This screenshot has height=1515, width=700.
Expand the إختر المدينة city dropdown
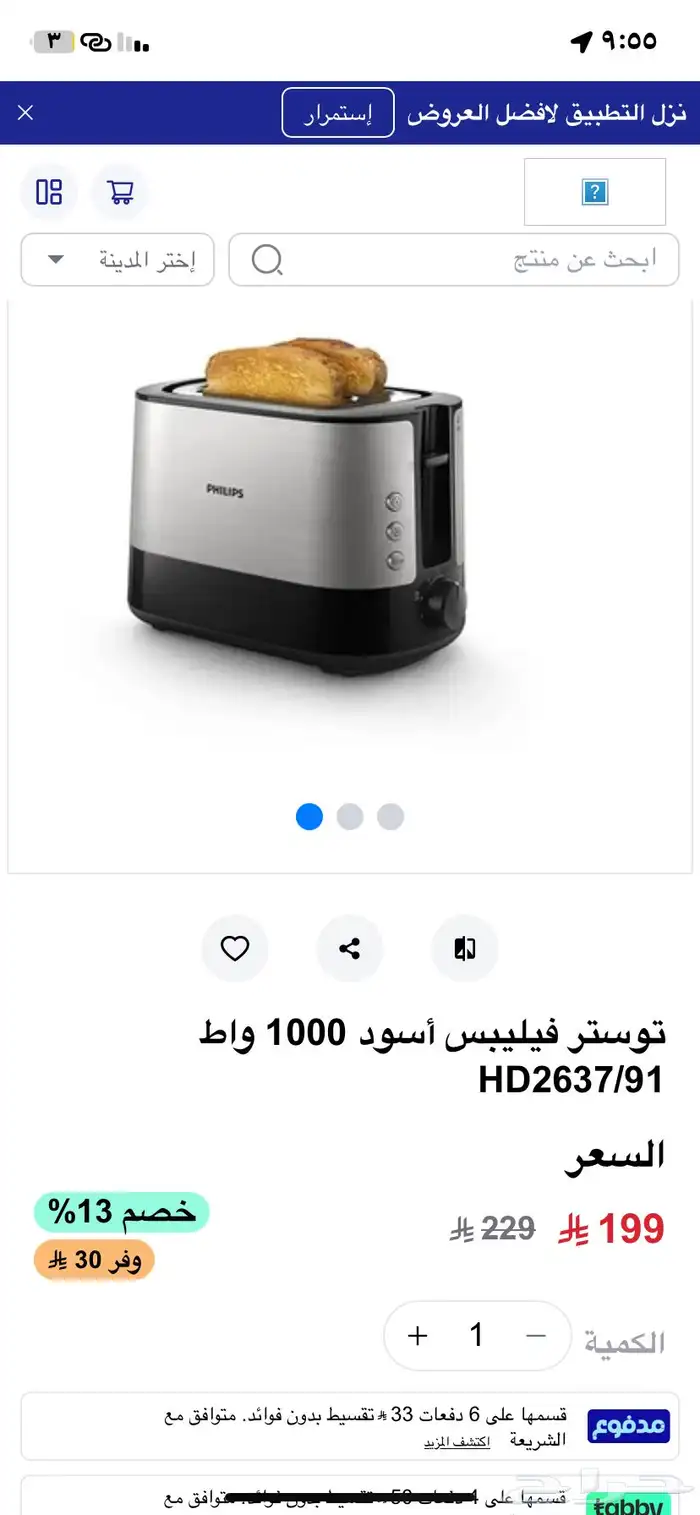(117, 260)
